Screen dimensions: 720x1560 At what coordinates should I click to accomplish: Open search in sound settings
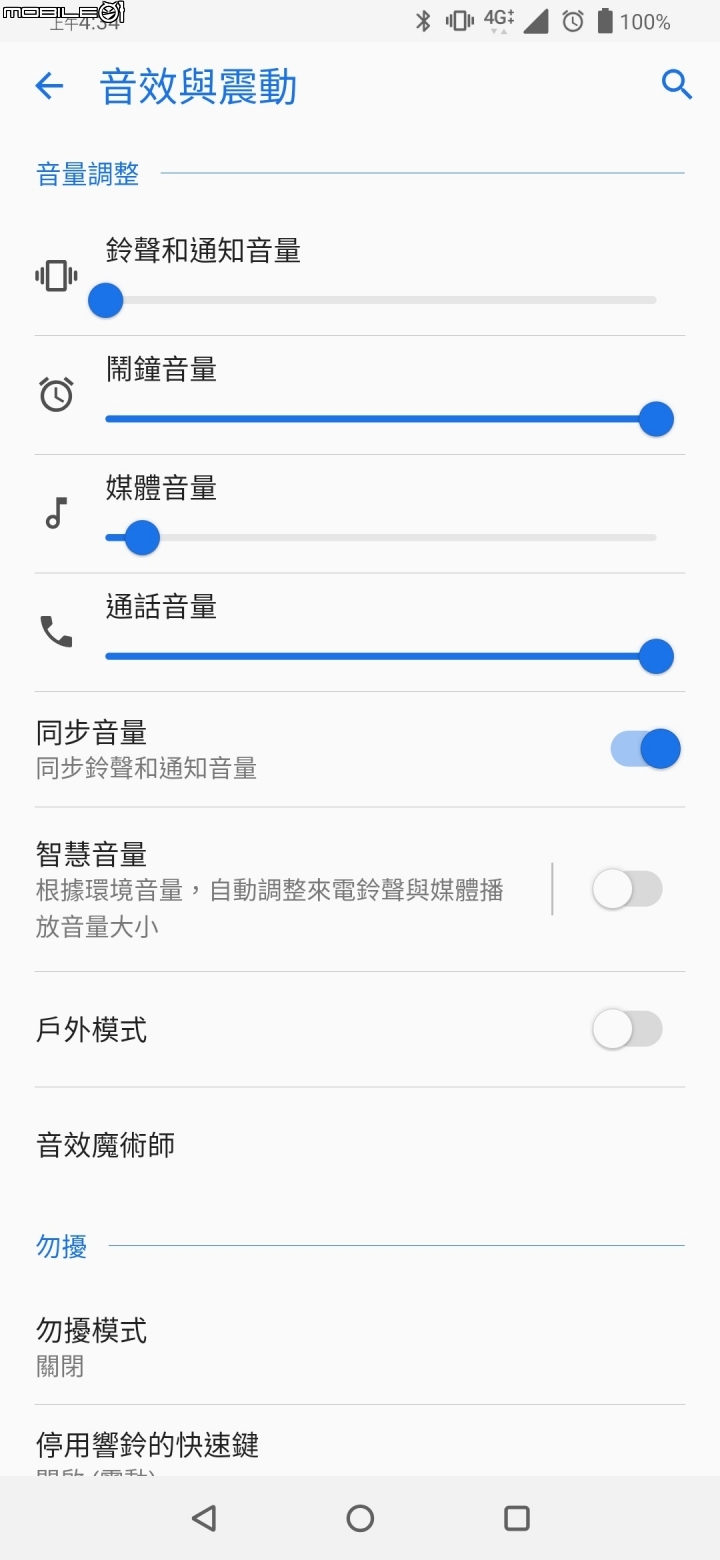point(677,86)
